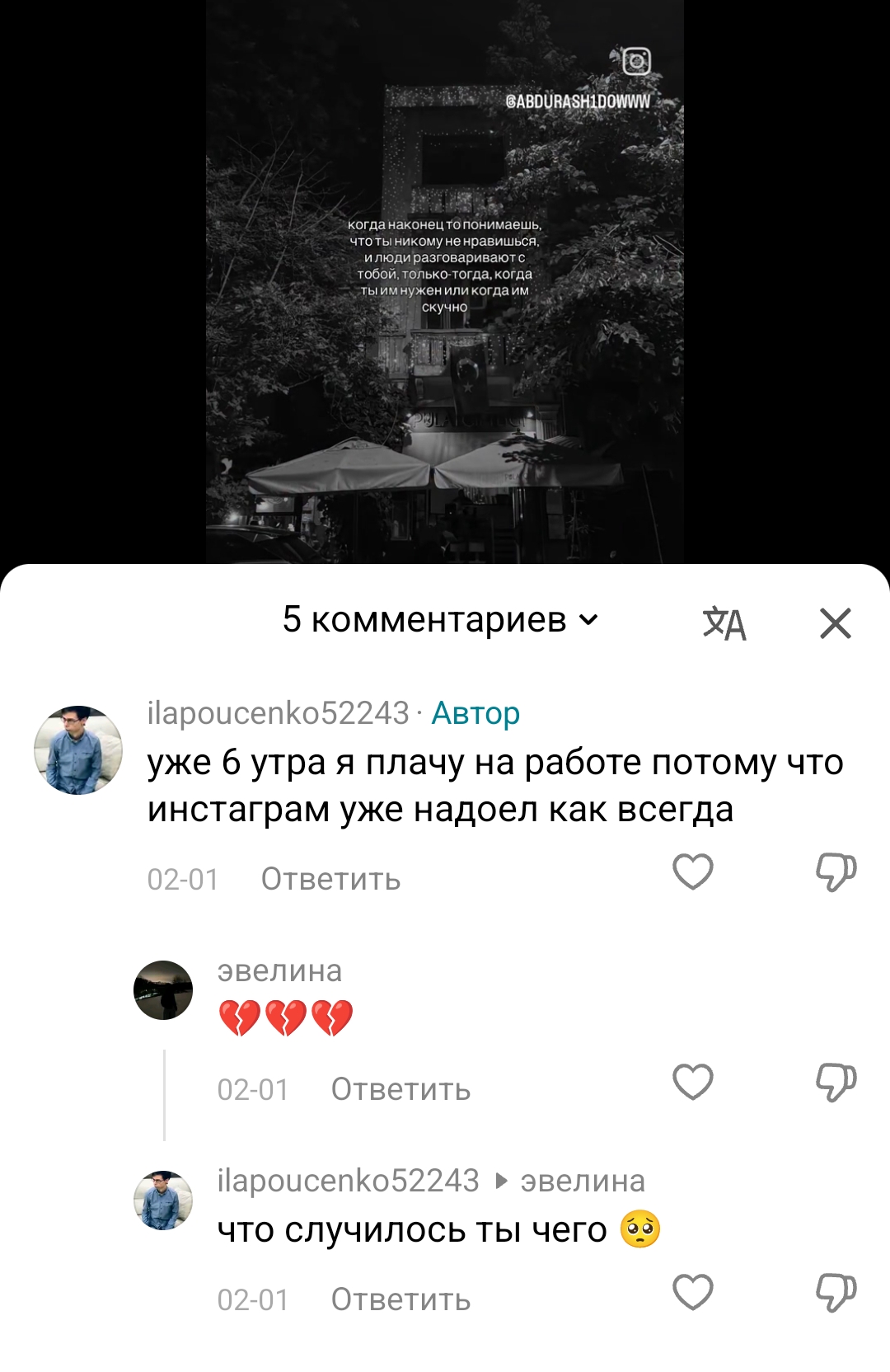Translate the comments with the translation icon
890x1372 pixels.
(x=724, y=623)
